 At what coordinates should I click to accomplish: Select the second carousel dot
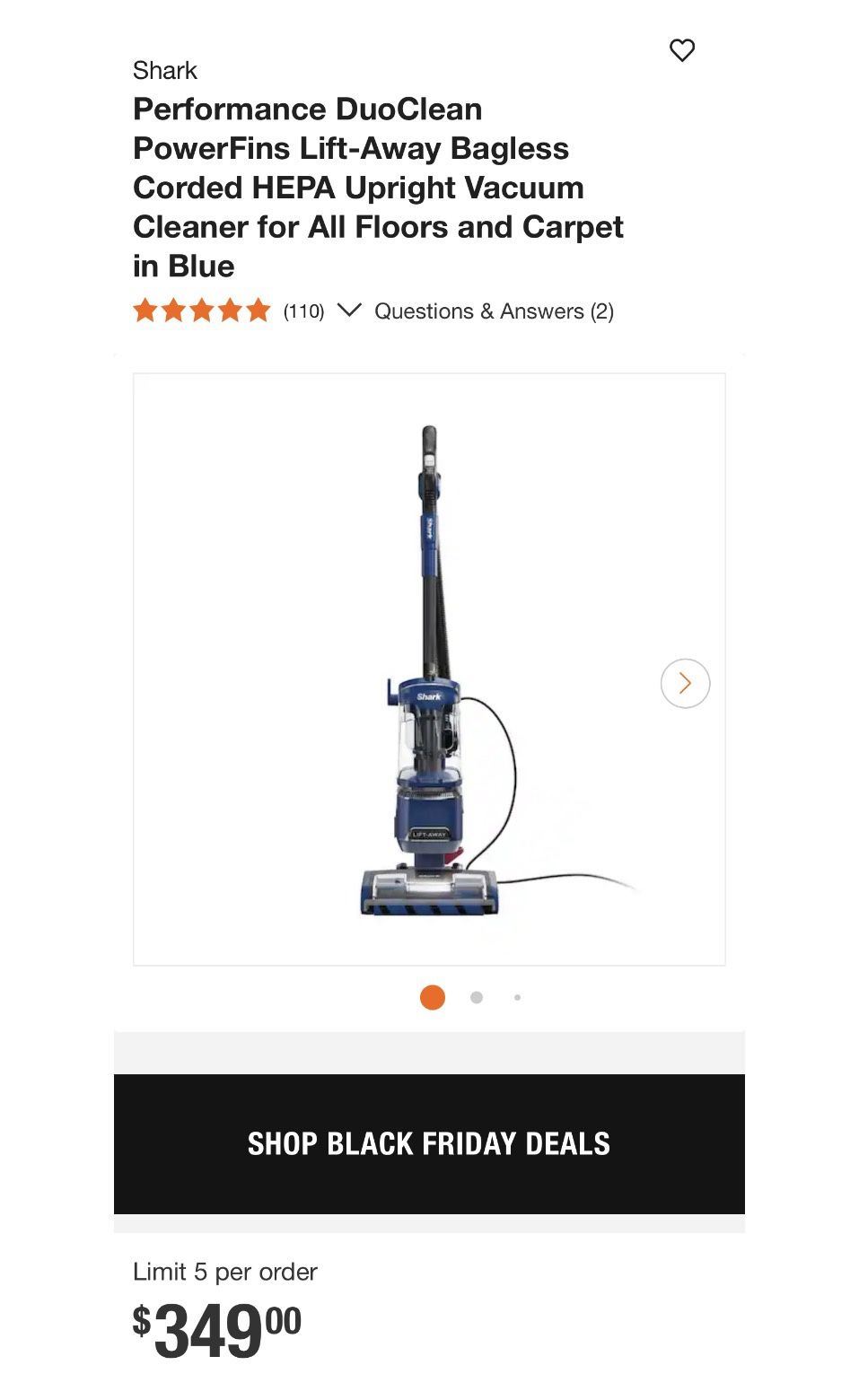pyautogui.click(x=476, y=997)
